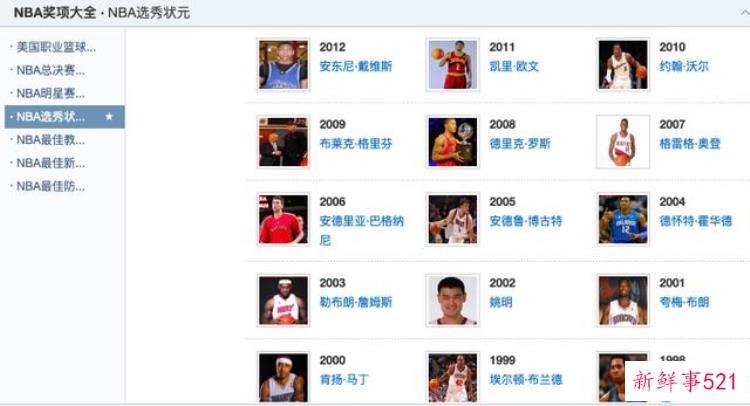Select 美国职业篮球... in the sidebar
750x406 pixels.
(56, 47)
